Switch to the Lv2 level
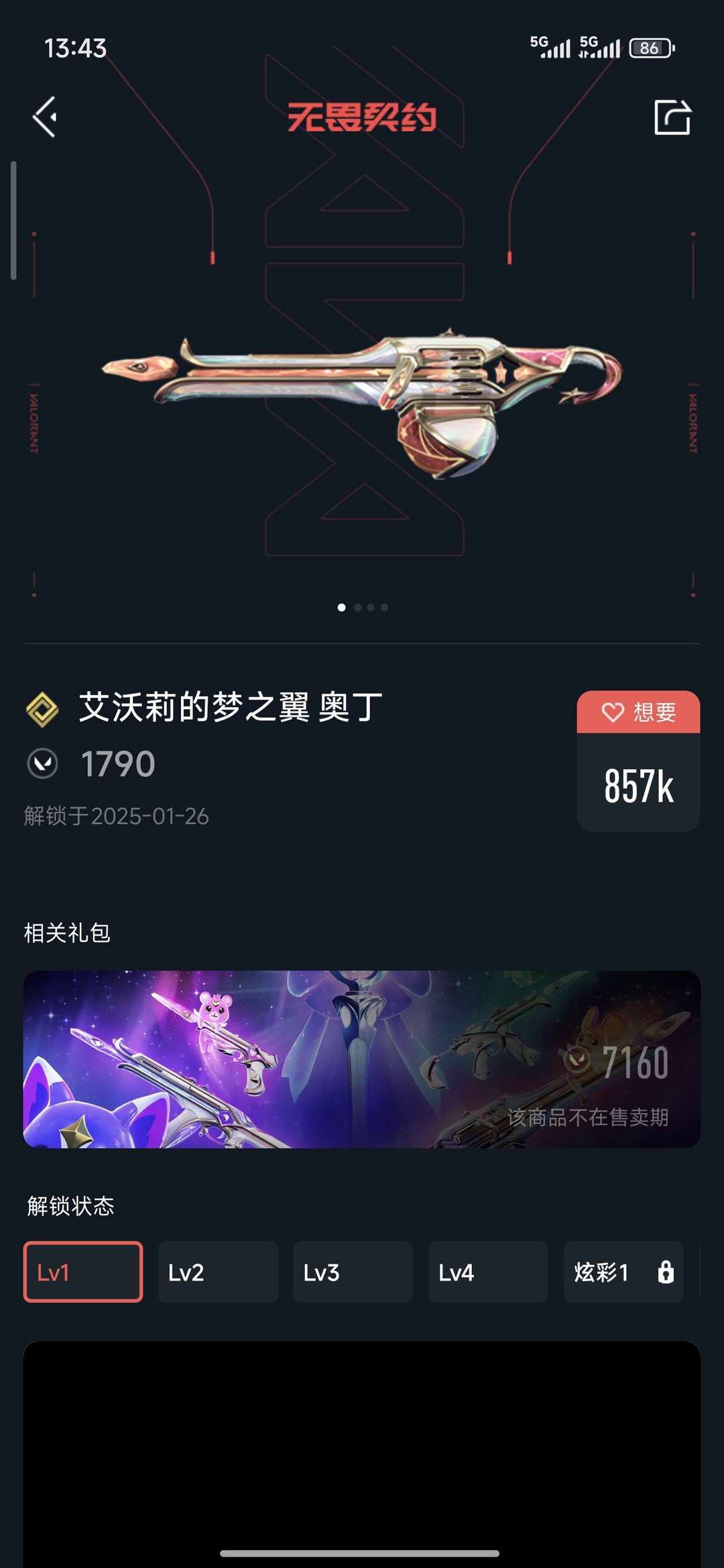Viewport: 724px width, 1568px height. 218,1272
